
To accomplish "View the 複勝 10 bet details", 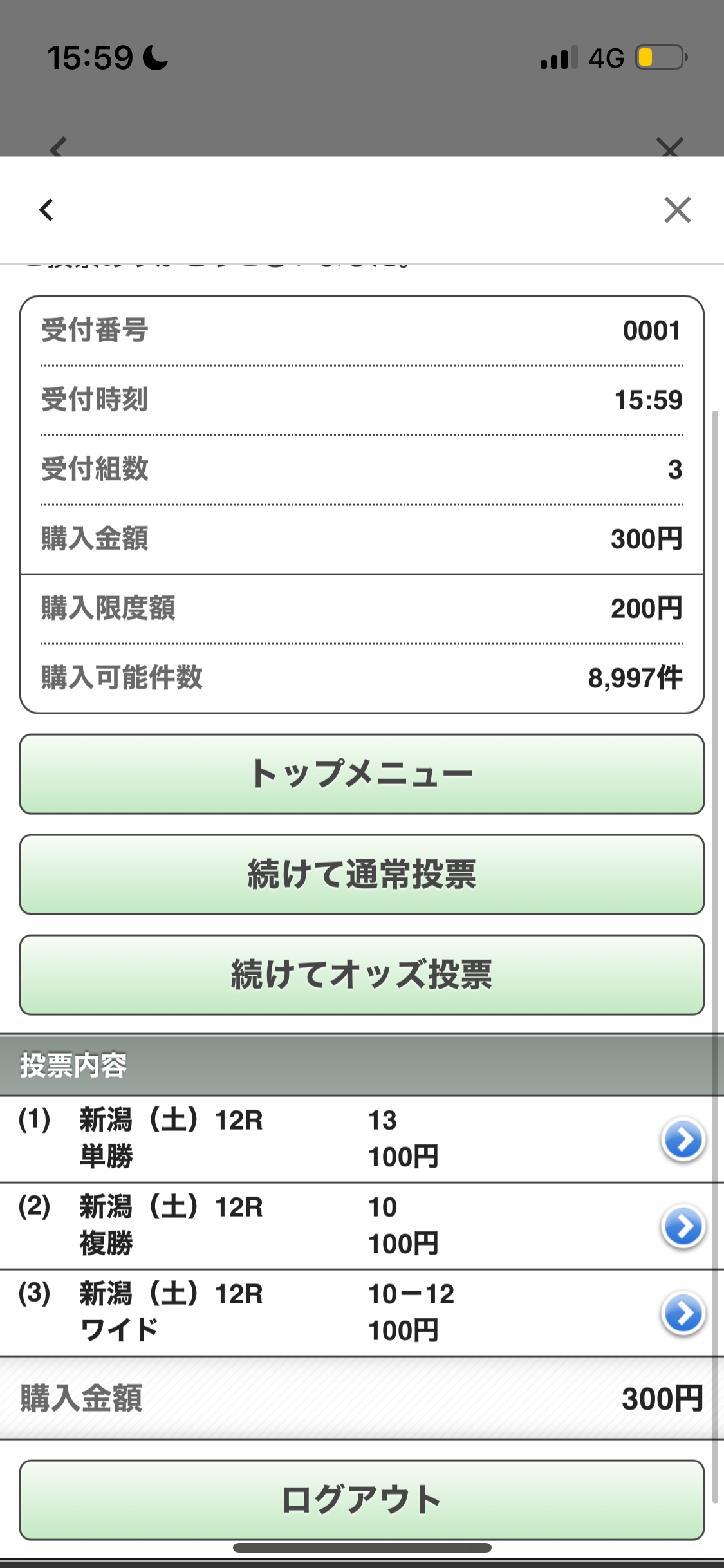I will tap(683, 1226).
